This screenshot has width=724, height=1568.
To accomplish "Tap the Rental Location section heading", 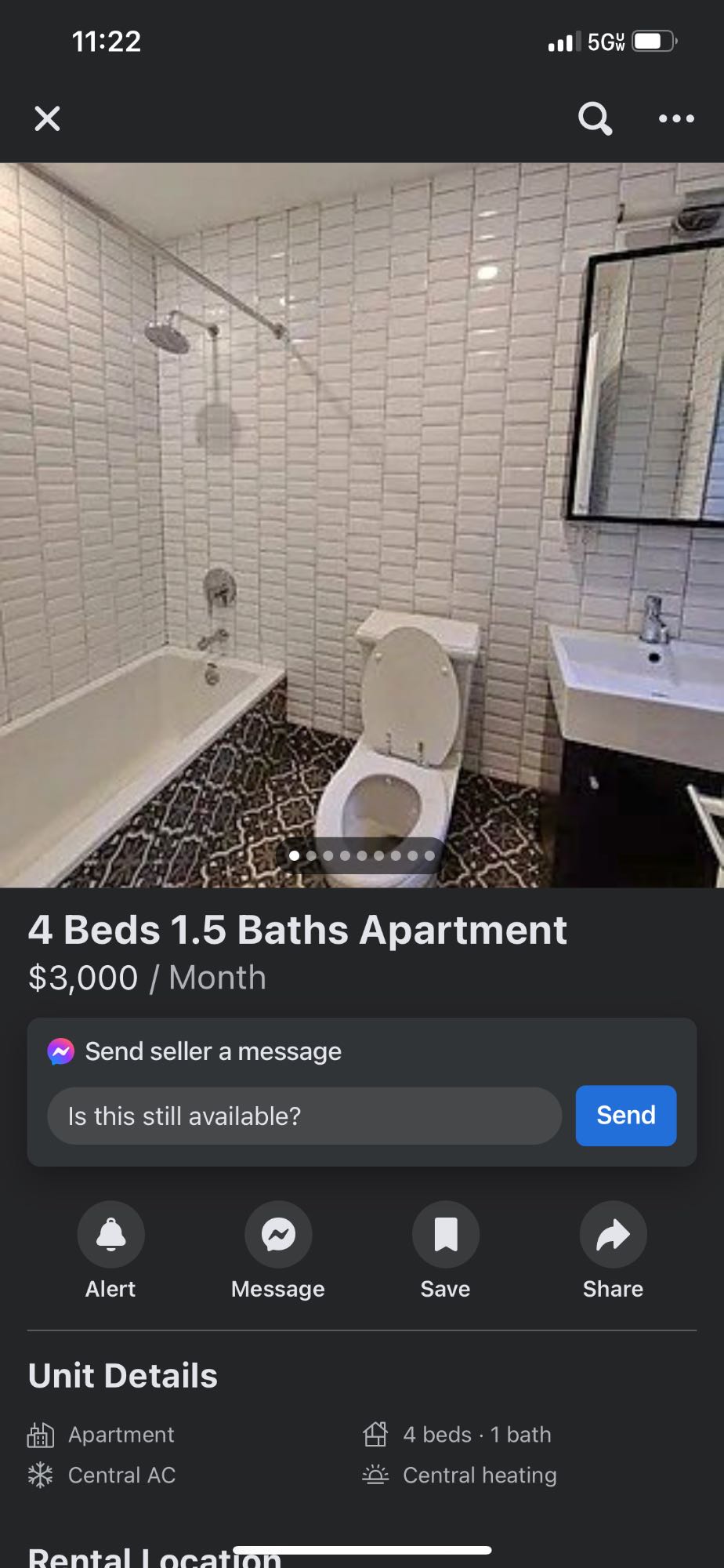I will click(x=154, y=1555).
